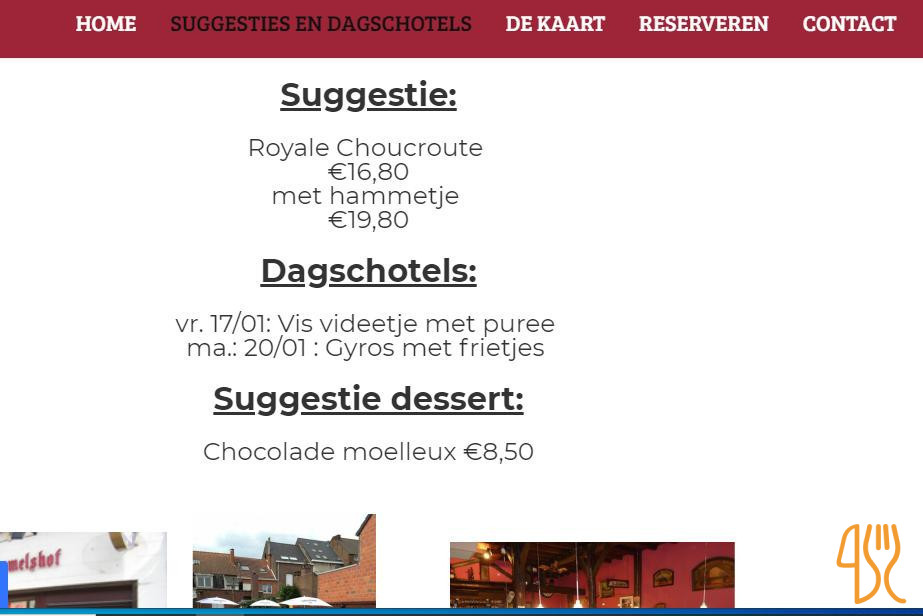Viewport: 923px width, 616px height.
Task: Open Suggesties en Dagschotels page
Action: [320, 24]
